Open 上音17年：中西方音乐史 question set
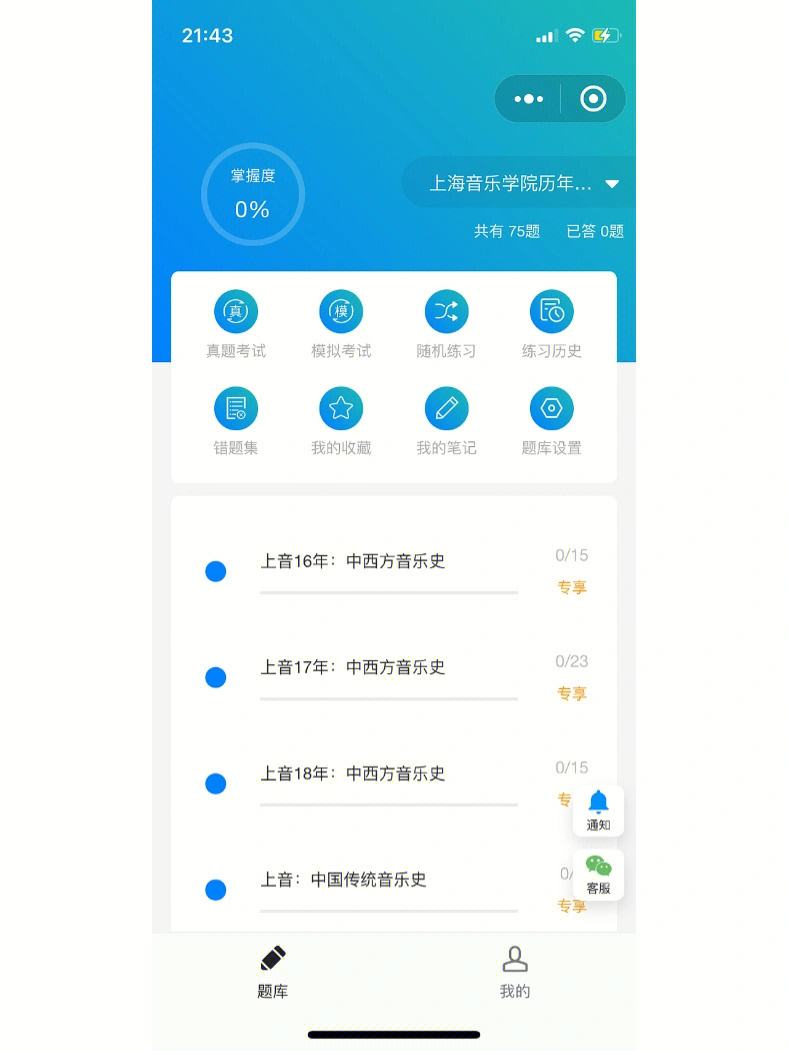The width and height of the screenshot is (788, 1051). click(x=353, y=668)
